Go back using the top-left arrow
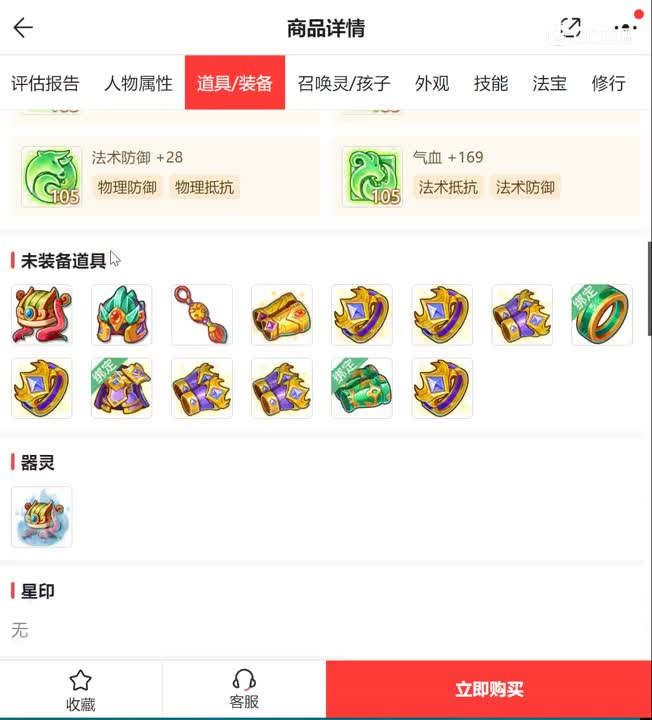 click(x=23, y=28)
